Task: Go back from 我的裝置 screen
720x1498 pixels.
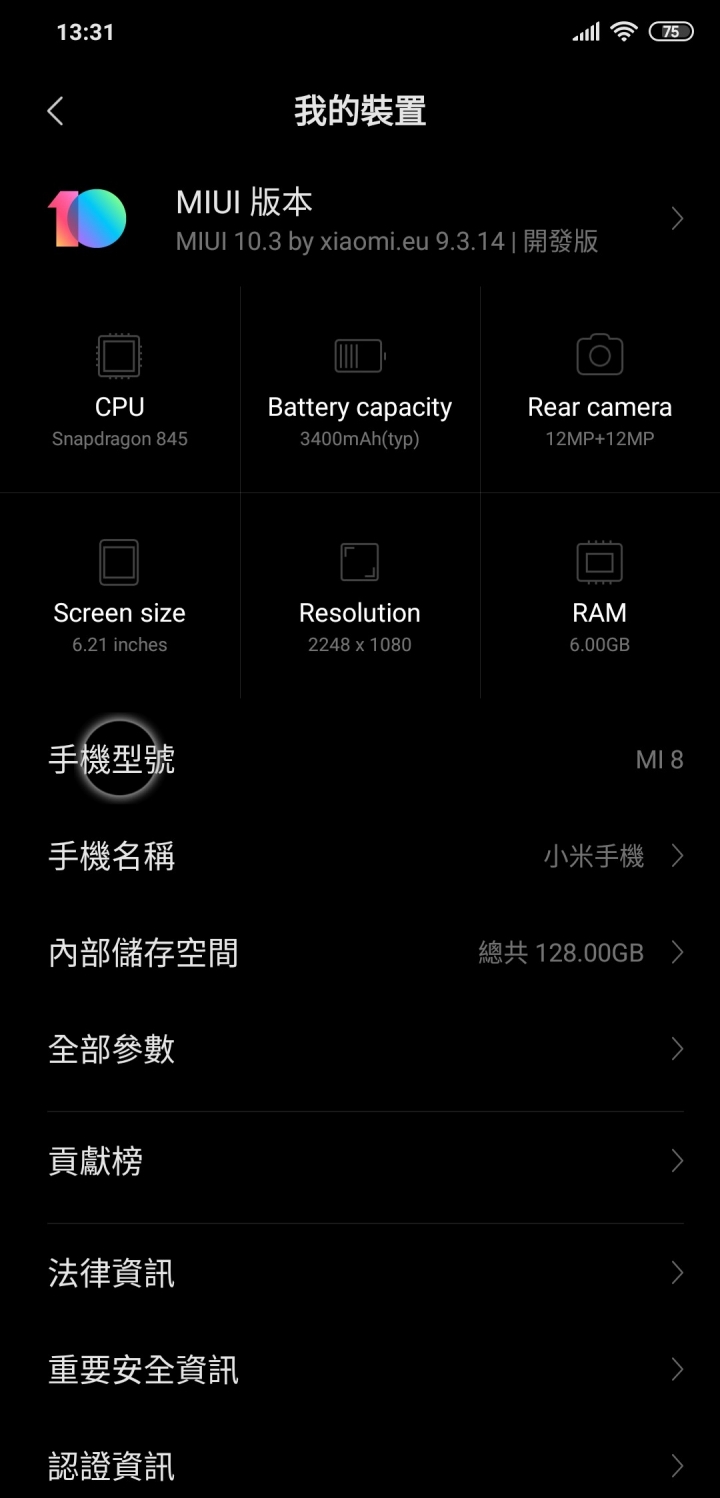Action: click(56, 111)
